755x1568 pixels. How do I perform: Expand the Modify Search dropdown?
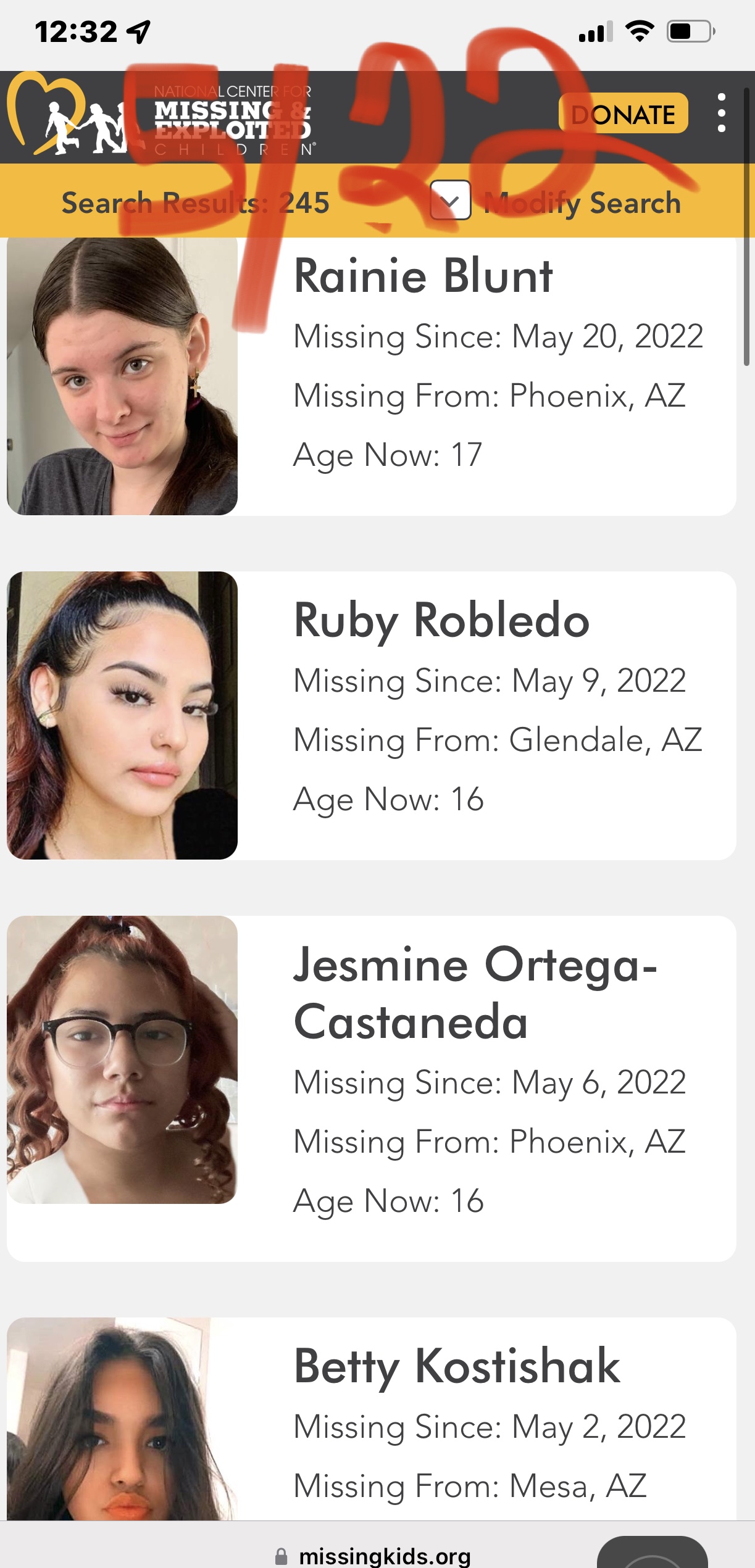click(451, 201)
